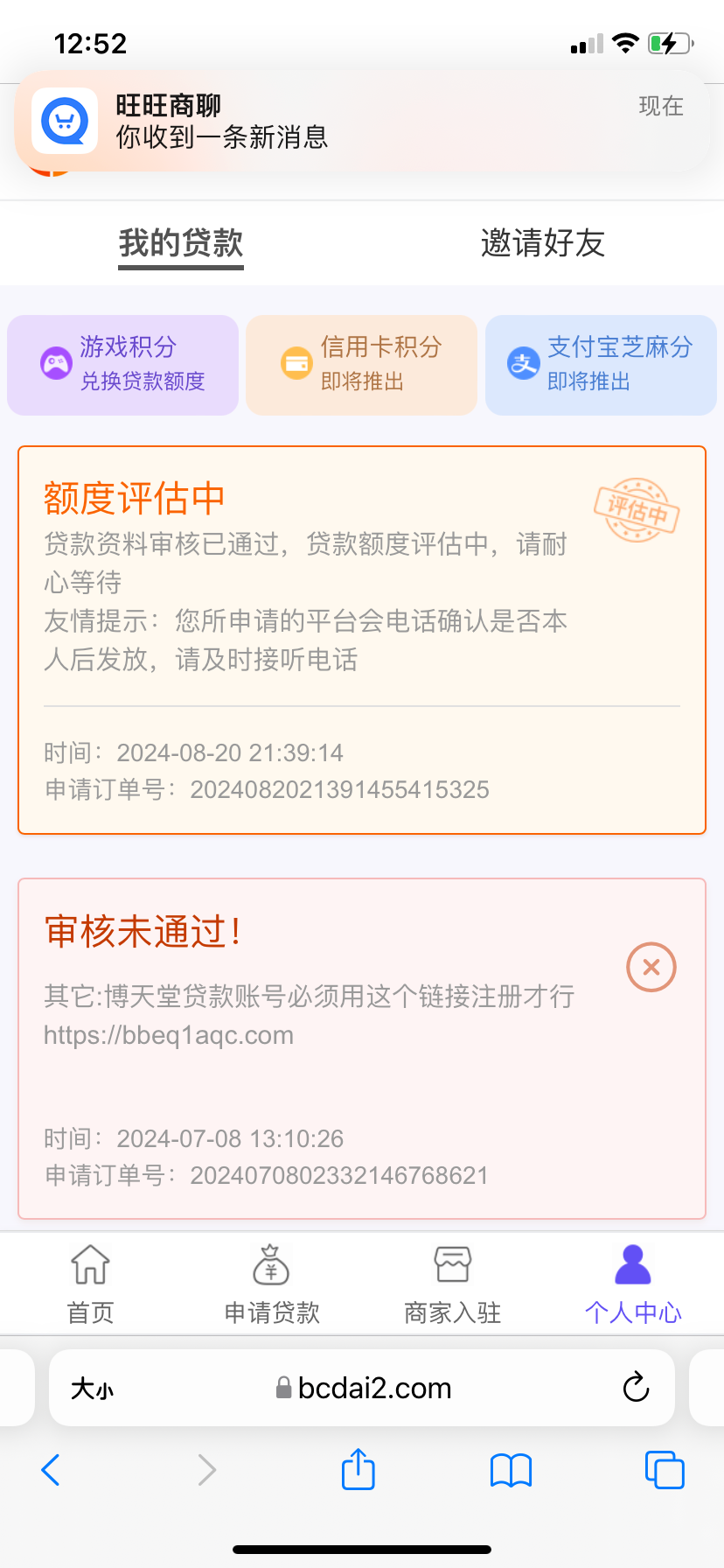Screen dimensions: 724x1568
Task: Go back in Safari
Action: [x=51, y=1470]
